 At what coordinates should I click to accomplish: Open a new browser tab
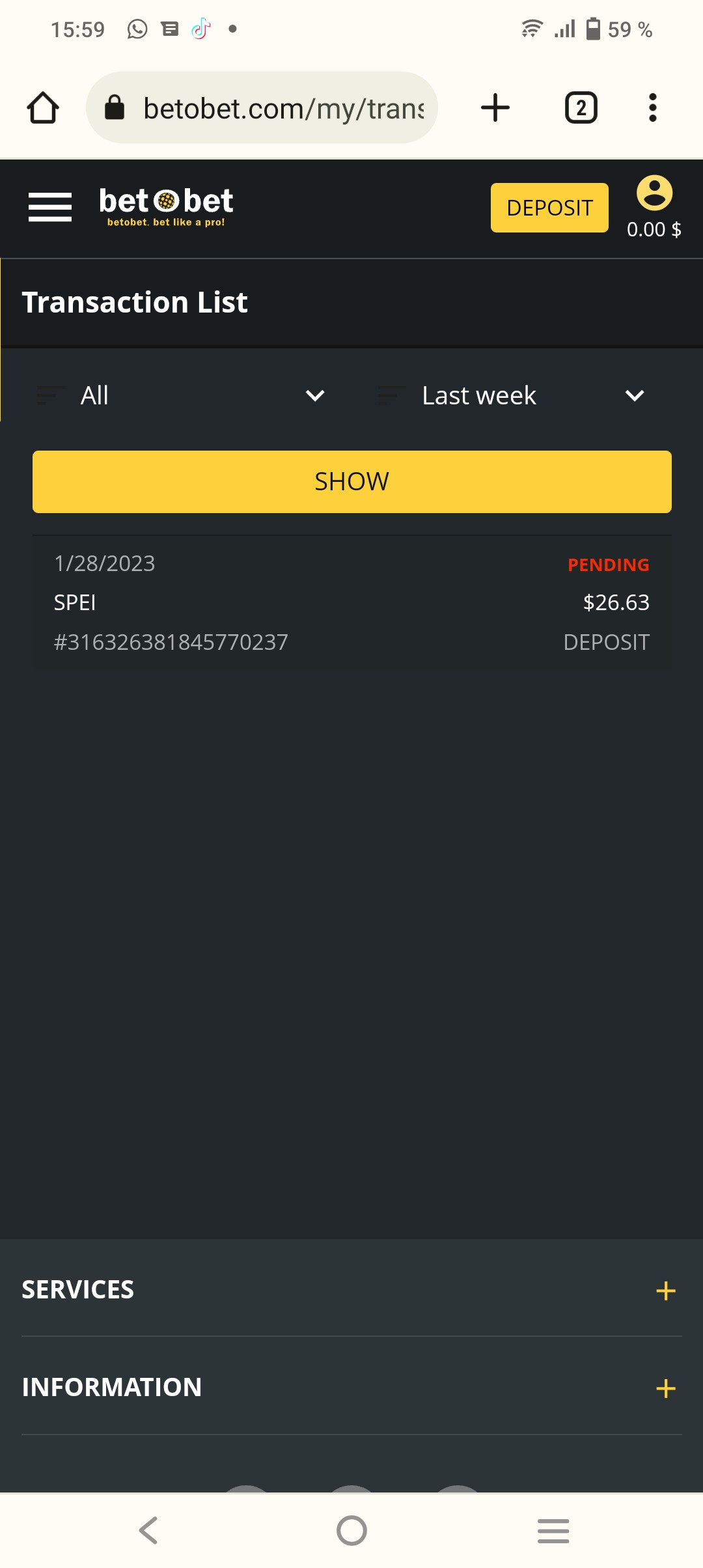click(x=495, y=107)
